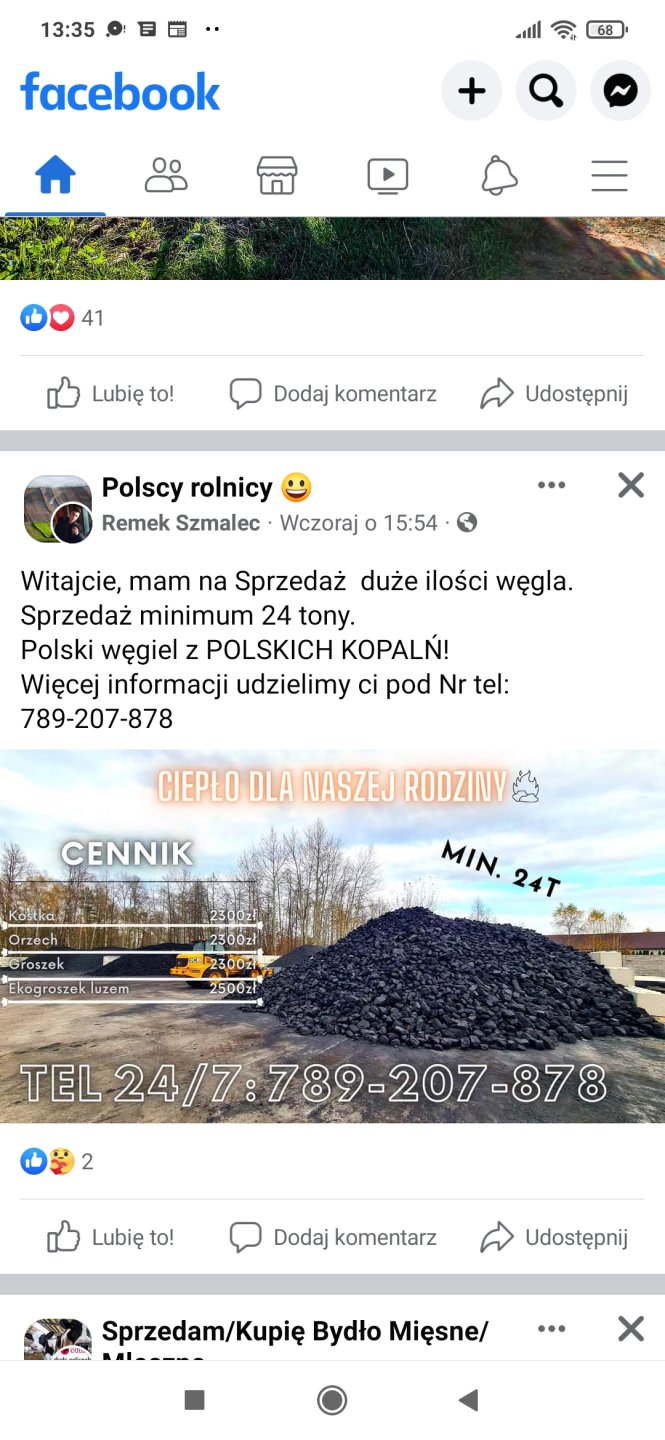Image resolution: width=665 pixels, height=1440 pixels.
Task: Open options menu for Polscy rolnicy post
Action: 551,486
